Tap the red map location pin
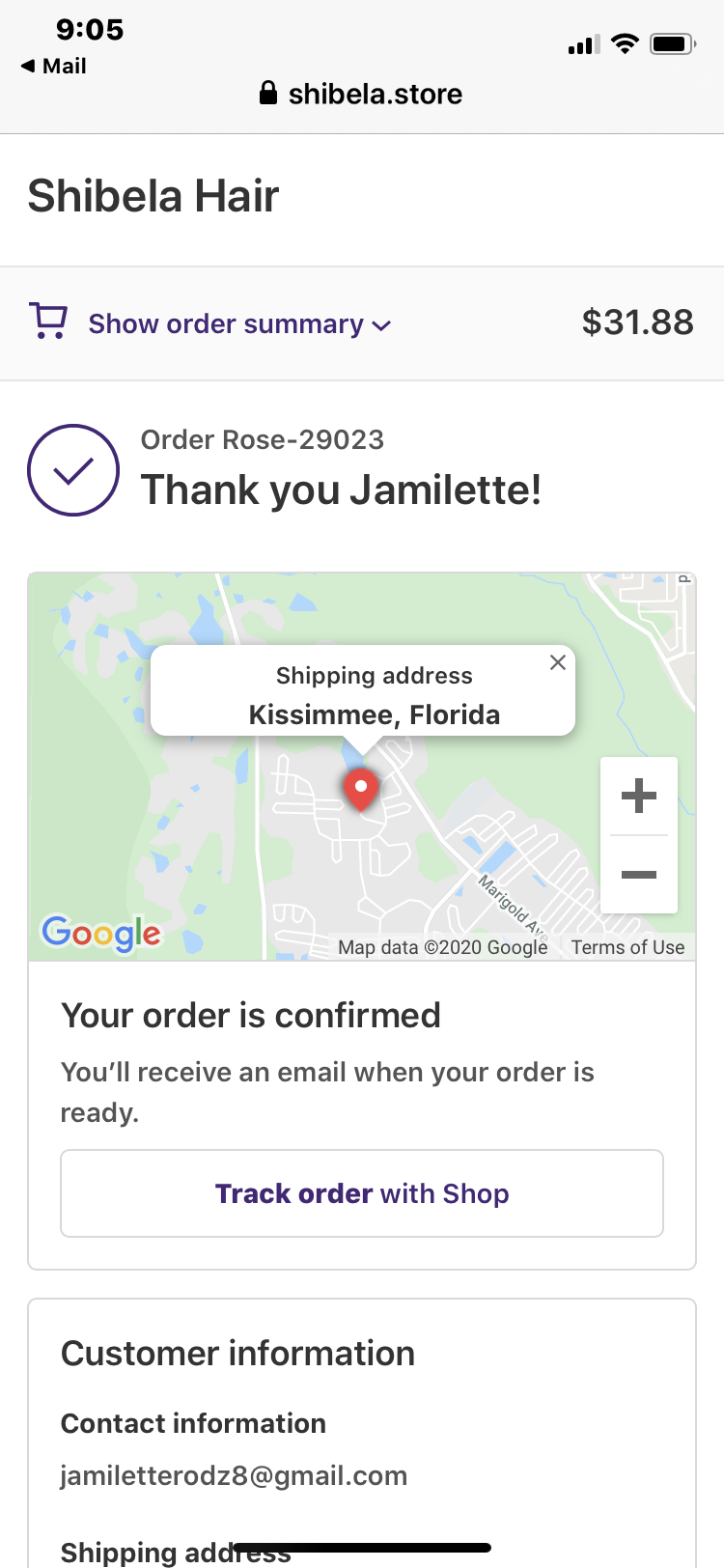 coord(361,790)
